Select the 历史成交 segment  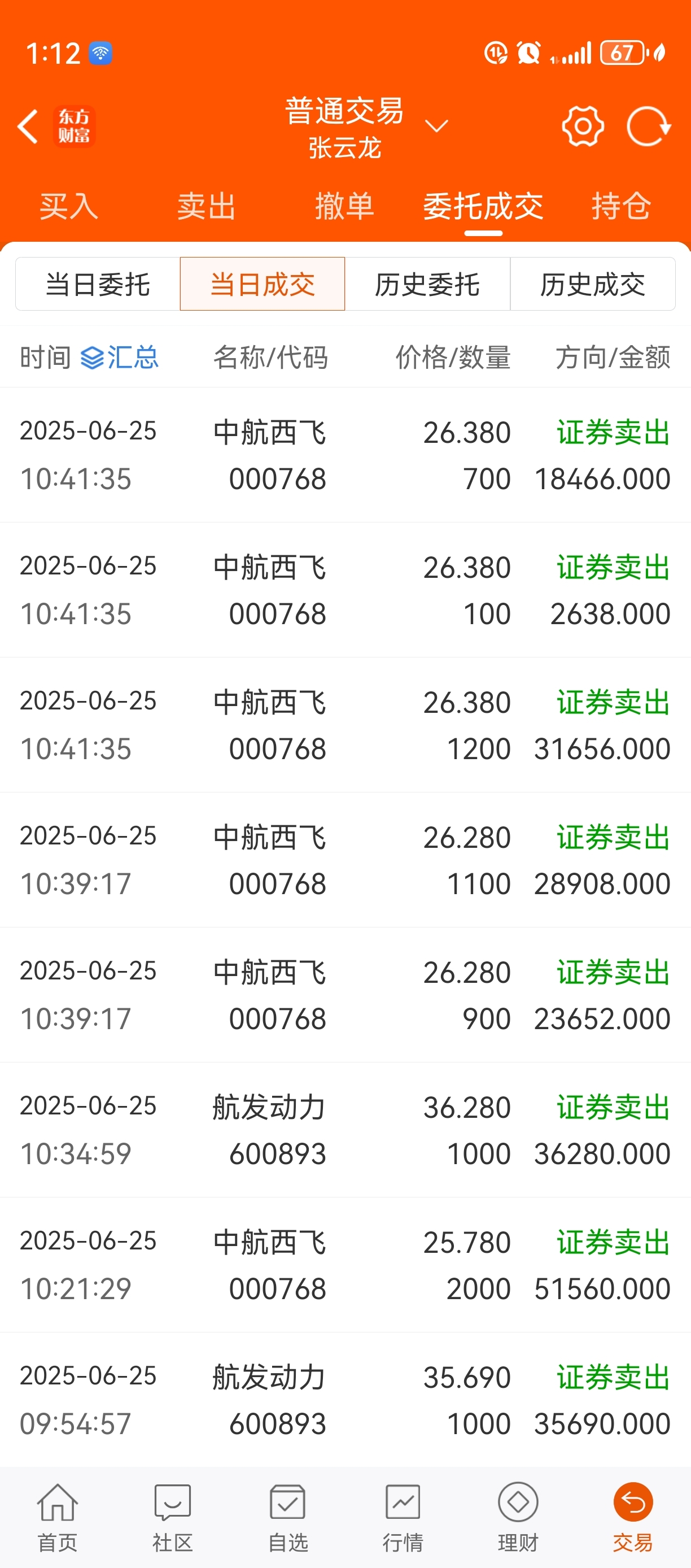point(592,284)
